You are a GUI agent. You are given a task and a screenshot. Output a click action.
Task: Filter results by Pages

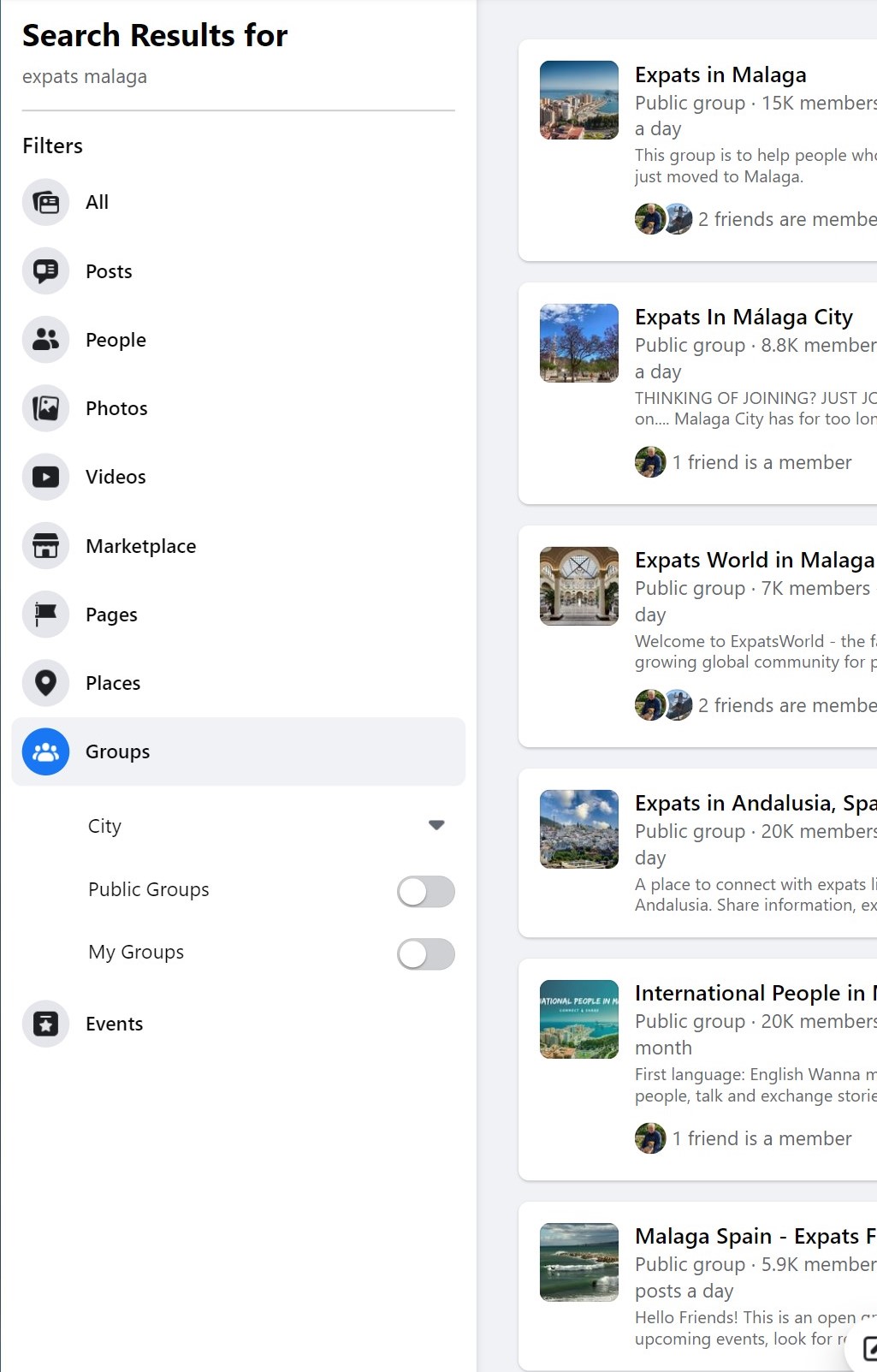tap(111, 615)
